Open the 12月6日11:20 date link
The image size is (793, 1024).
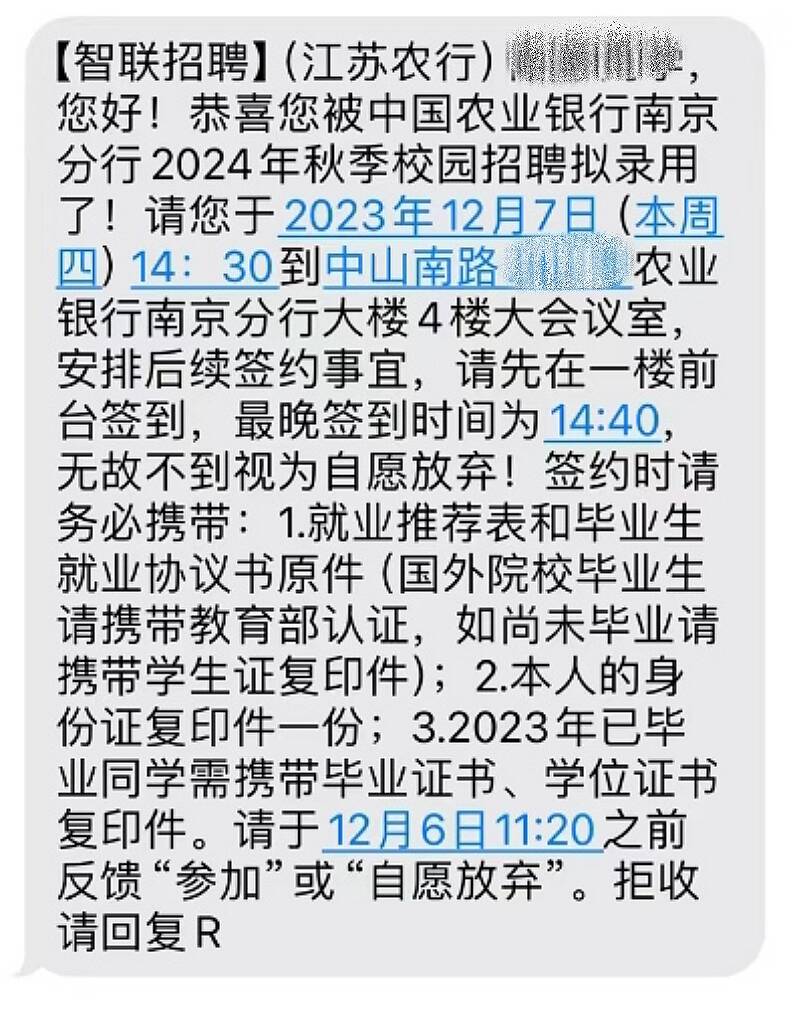[462, 830]
